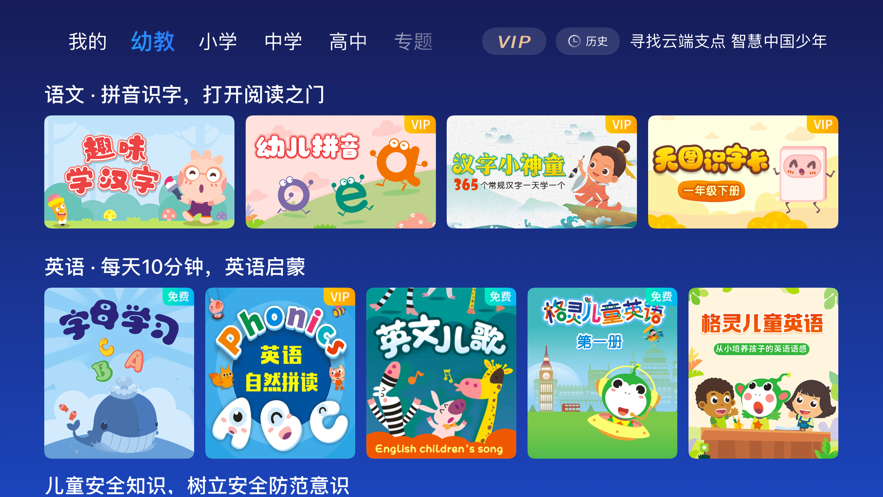Select the 幼教 tab
This screenshot has height=497, width=883.
(152, 42)
